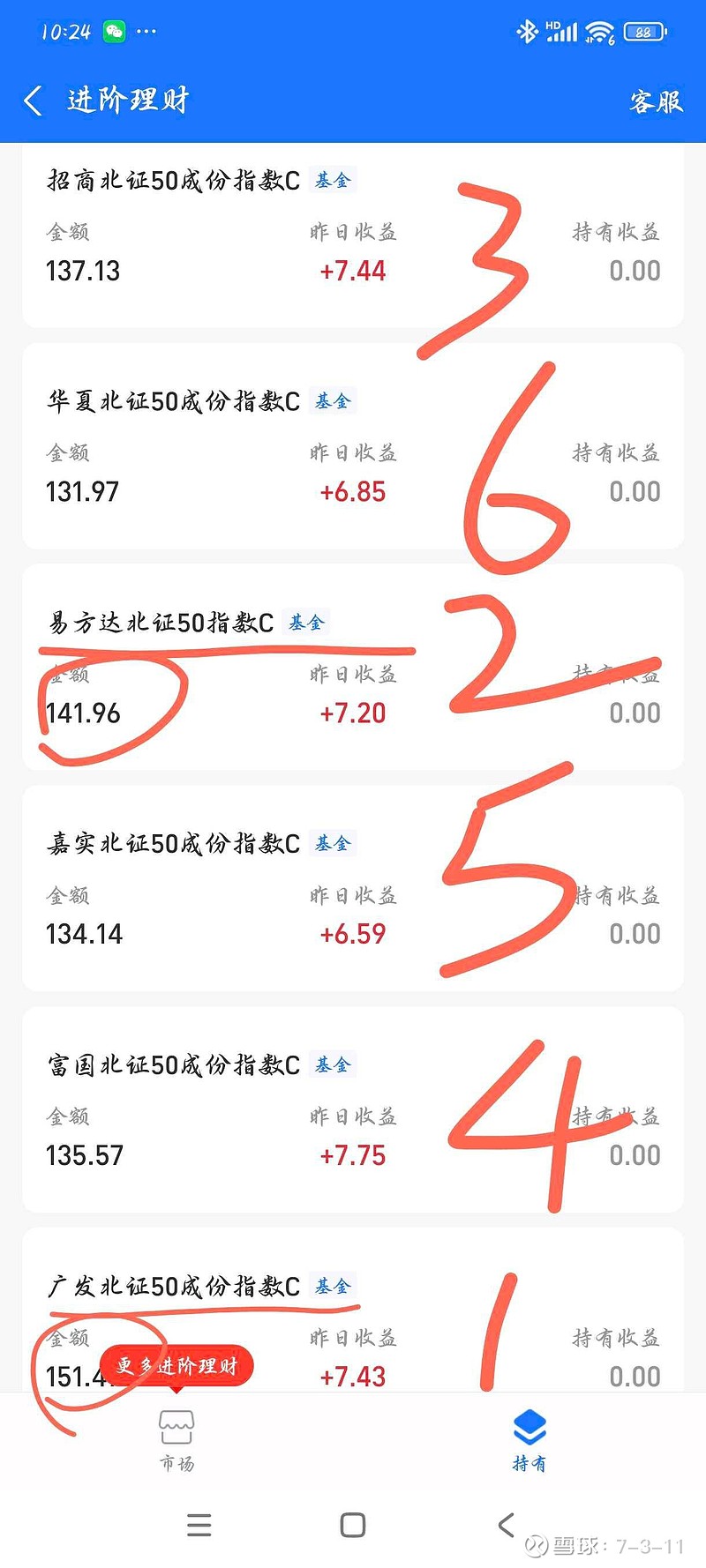This screenshot has height=1568, width=706.
Task: Tap the 更多进阶理财 red button
Action: [176, 1365]
